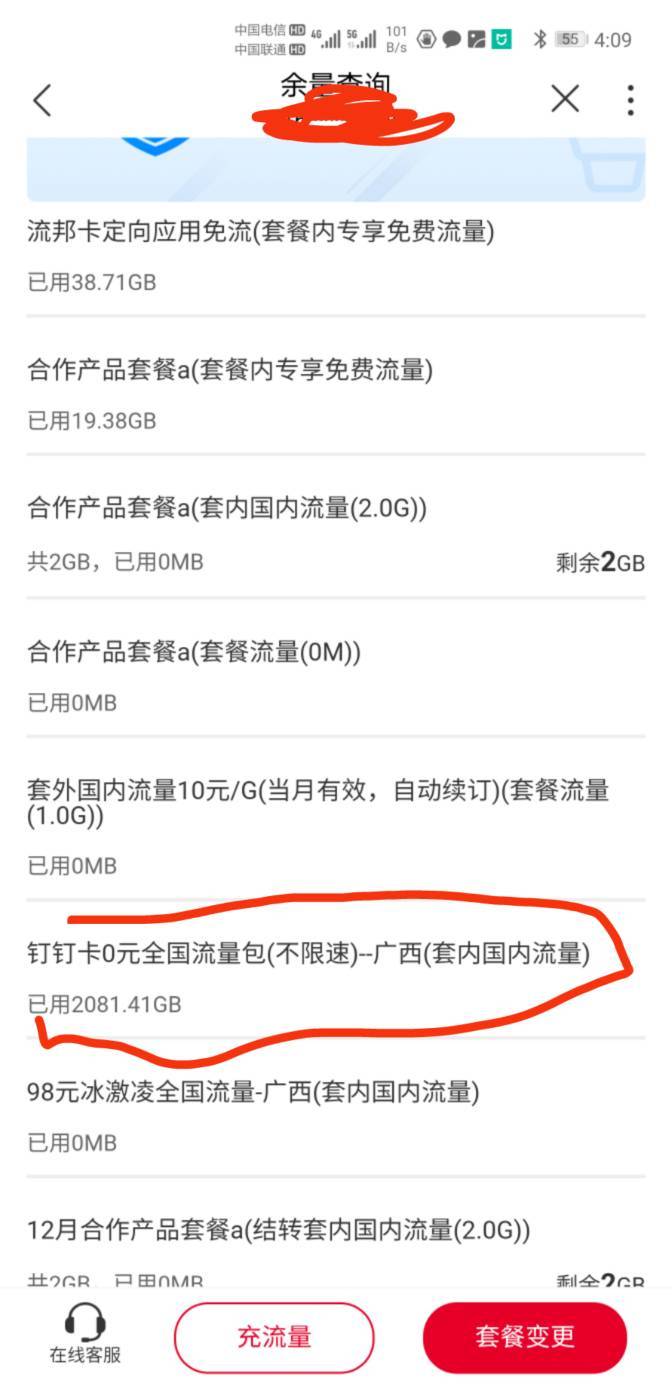The image size is (672, 1386).
Task: Go back using the top-left arrow
Action: coord(41,100)
